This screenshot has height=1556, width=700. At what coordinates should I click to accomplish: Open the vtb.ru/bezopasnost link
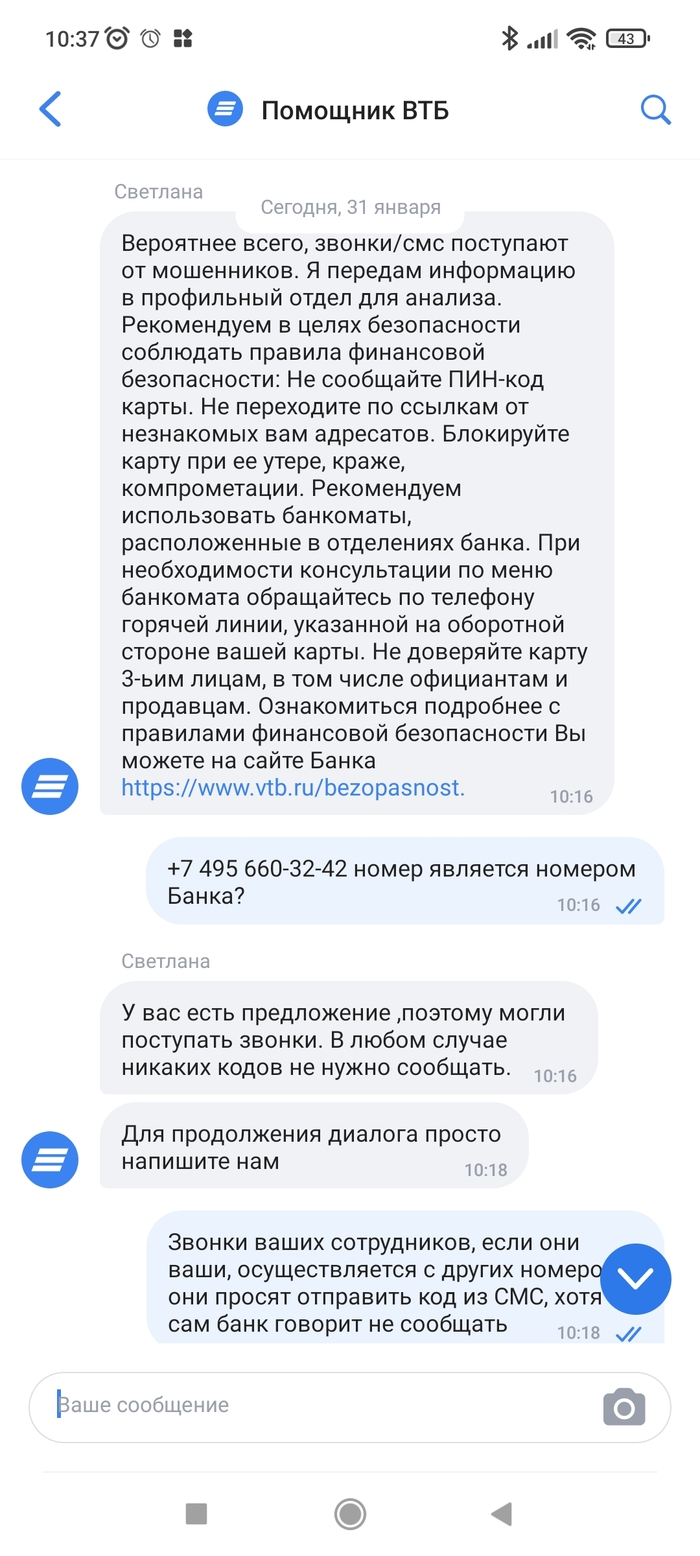coord(293,788)
